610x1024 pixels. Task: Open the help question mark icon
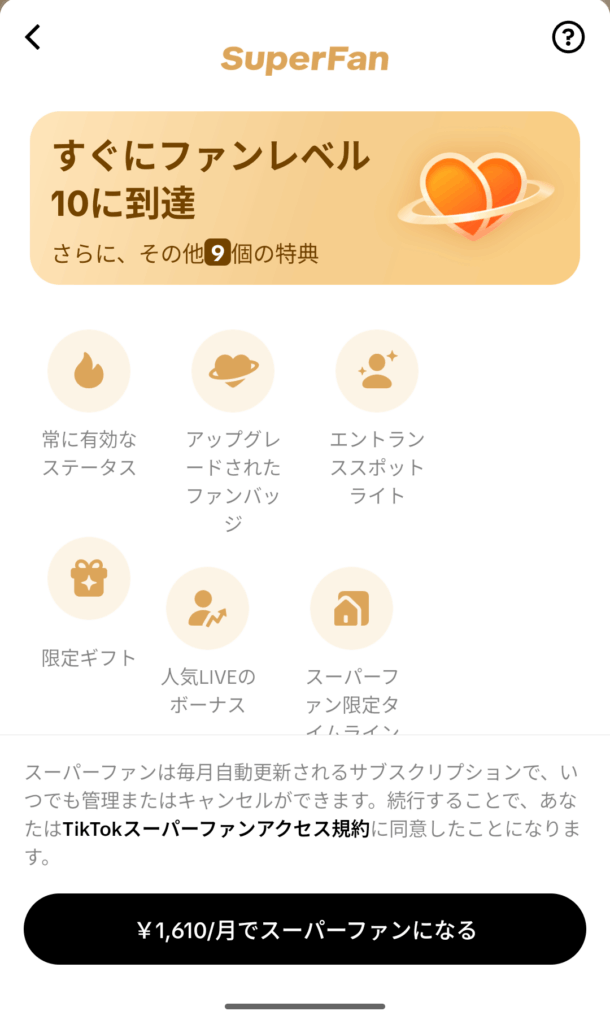[568, 38]
